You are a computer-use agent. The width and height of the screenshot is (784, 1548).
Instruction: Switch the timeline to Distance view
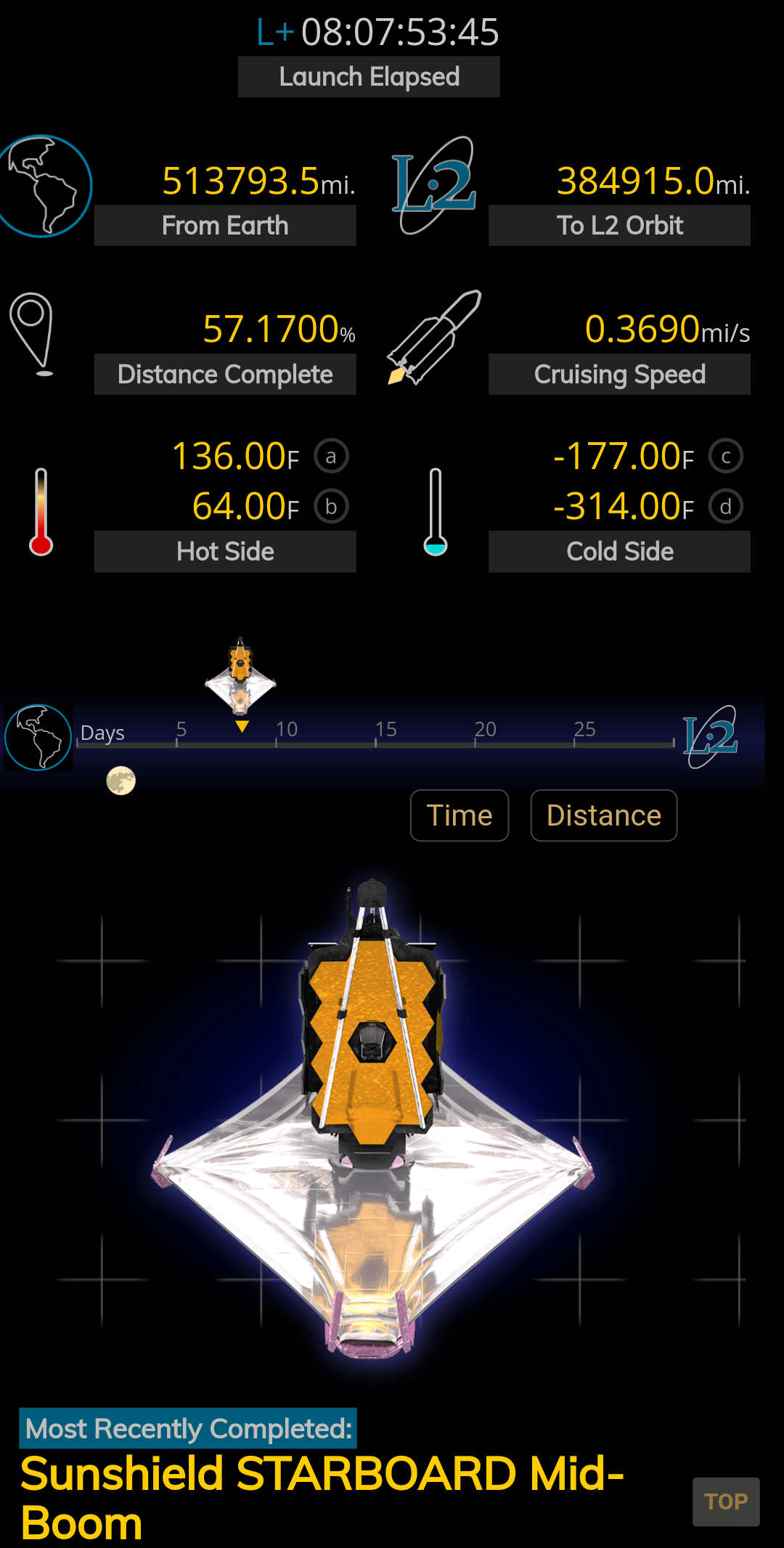pos(603,815)
